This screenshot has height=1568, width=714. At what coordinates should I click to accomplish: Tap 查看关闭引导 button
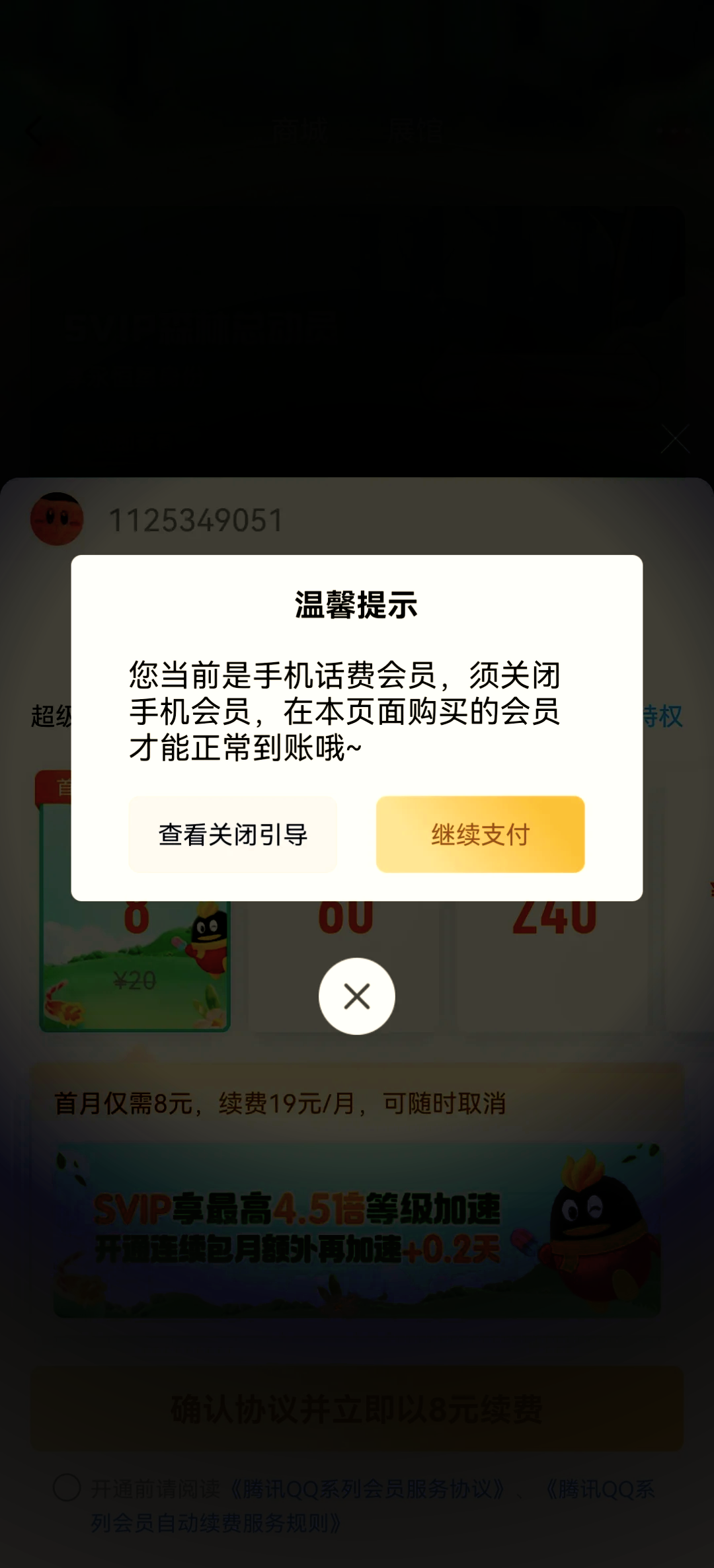pos(233,835)
